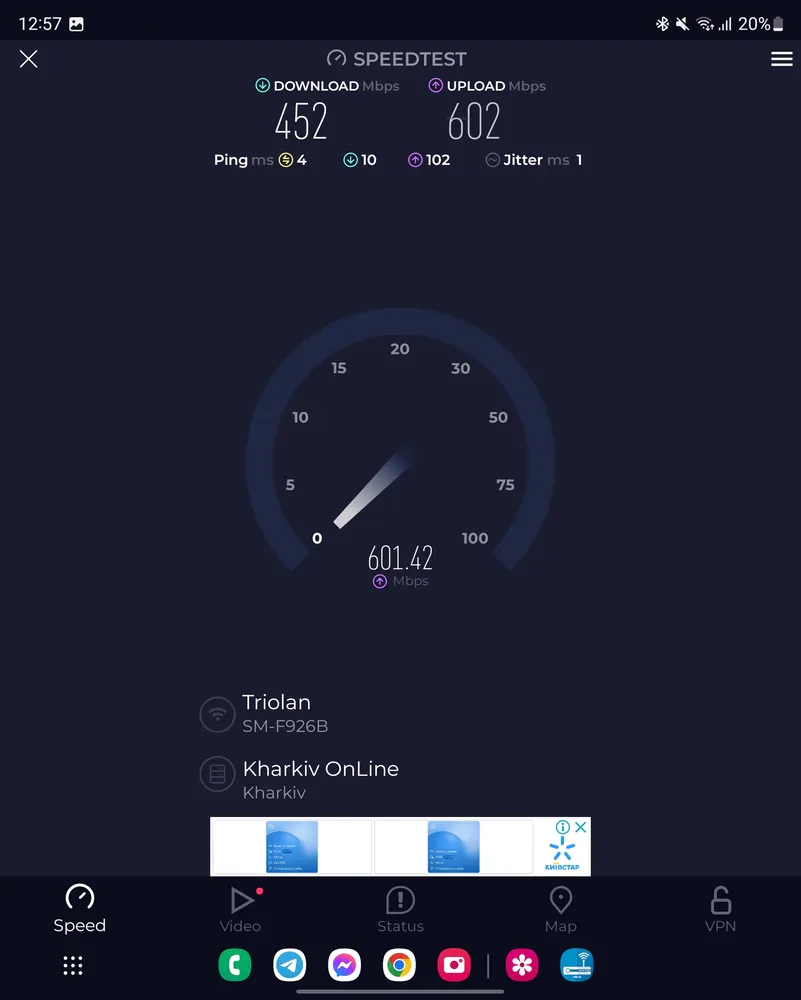Open the Camera app from taskbar
Screen dimensions: 801x1000
(x=454, y=965)
